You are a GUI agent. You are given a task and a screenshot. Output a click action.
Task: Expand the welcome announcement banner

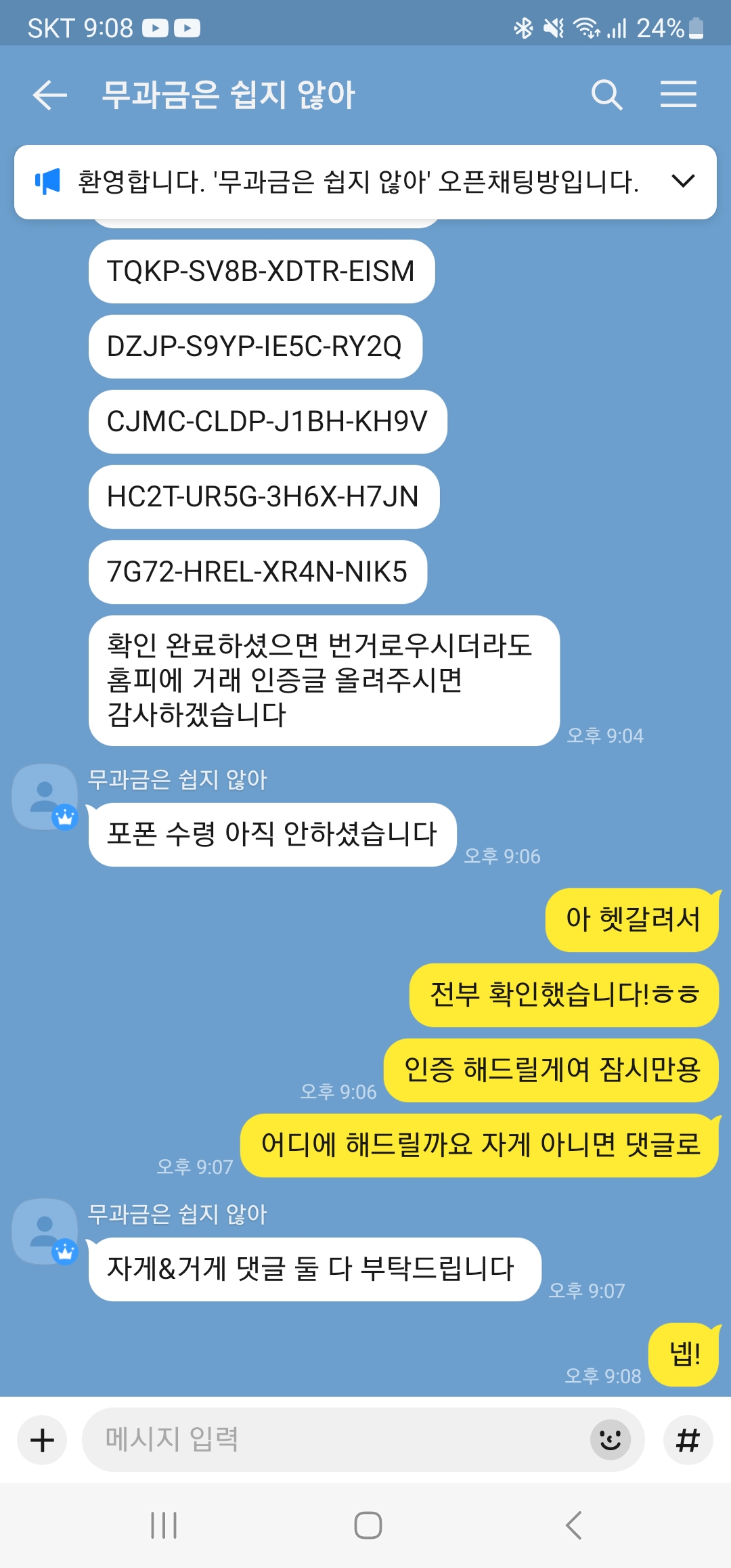coord(683,181)
